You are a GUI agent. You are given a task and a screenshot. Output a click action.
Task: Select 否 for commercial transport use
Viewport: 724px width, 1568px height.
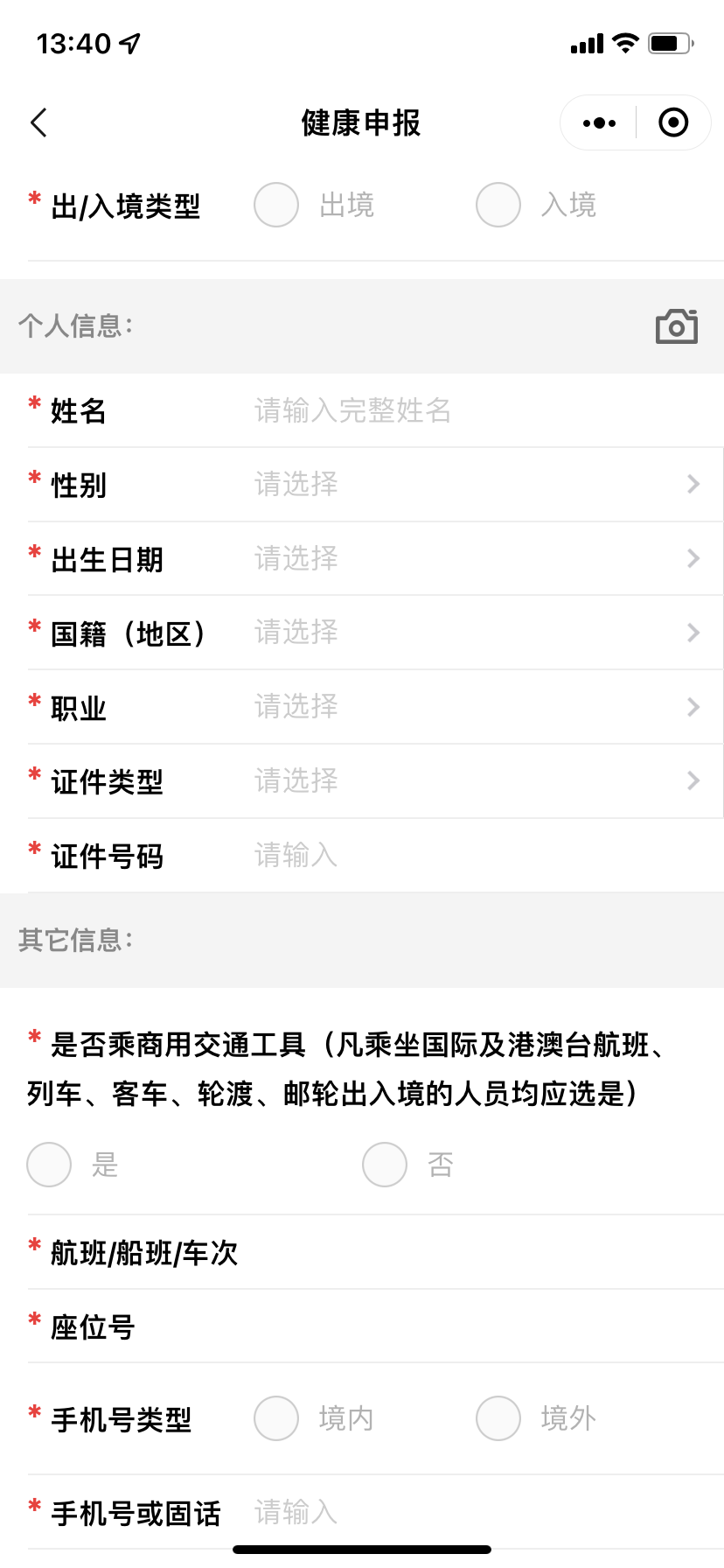pos(386,1165)
